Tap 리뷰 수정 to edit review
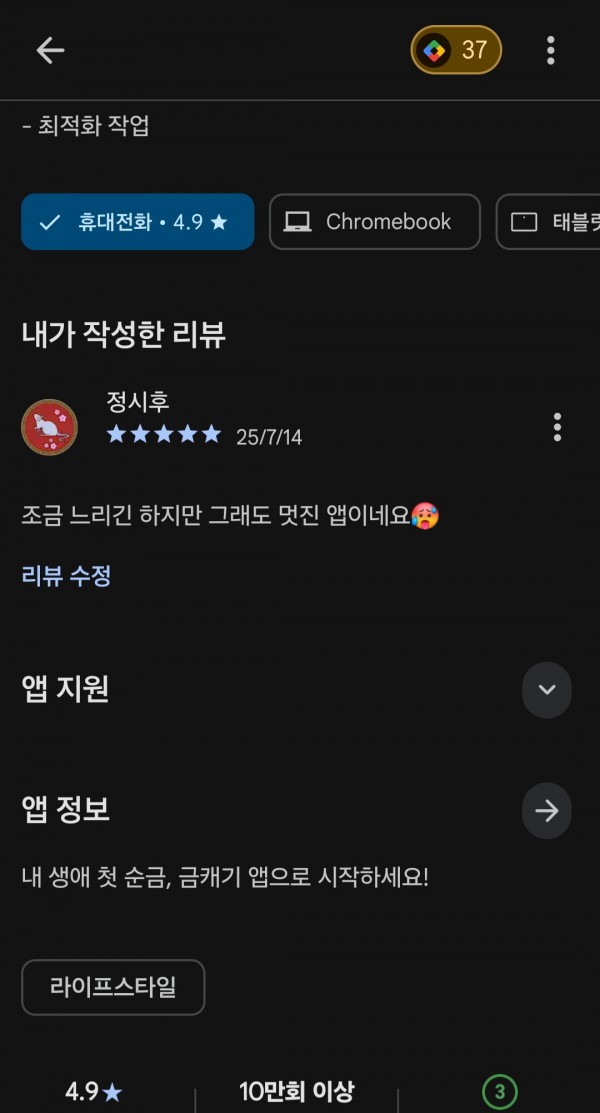The image size is (600, 1113). (66, 576)
